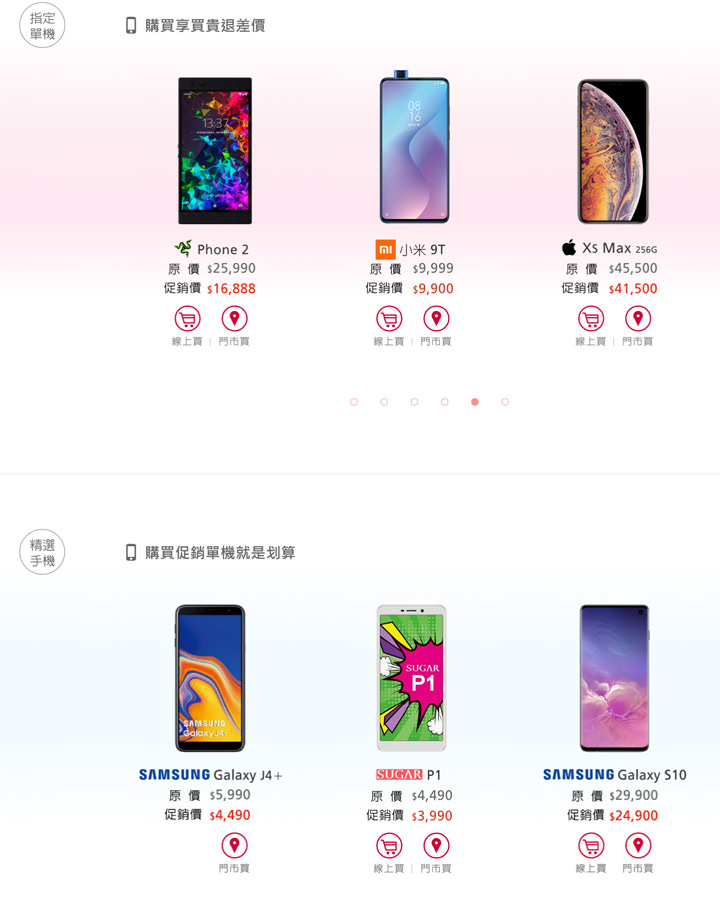
Task: Go to the last carousel page dot
Action: (505, 402)
